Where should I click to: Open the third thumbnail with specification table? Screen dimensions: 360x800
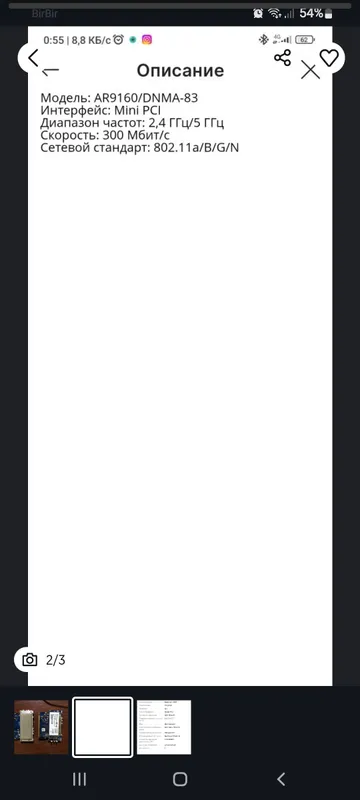[x=164, y=727]
